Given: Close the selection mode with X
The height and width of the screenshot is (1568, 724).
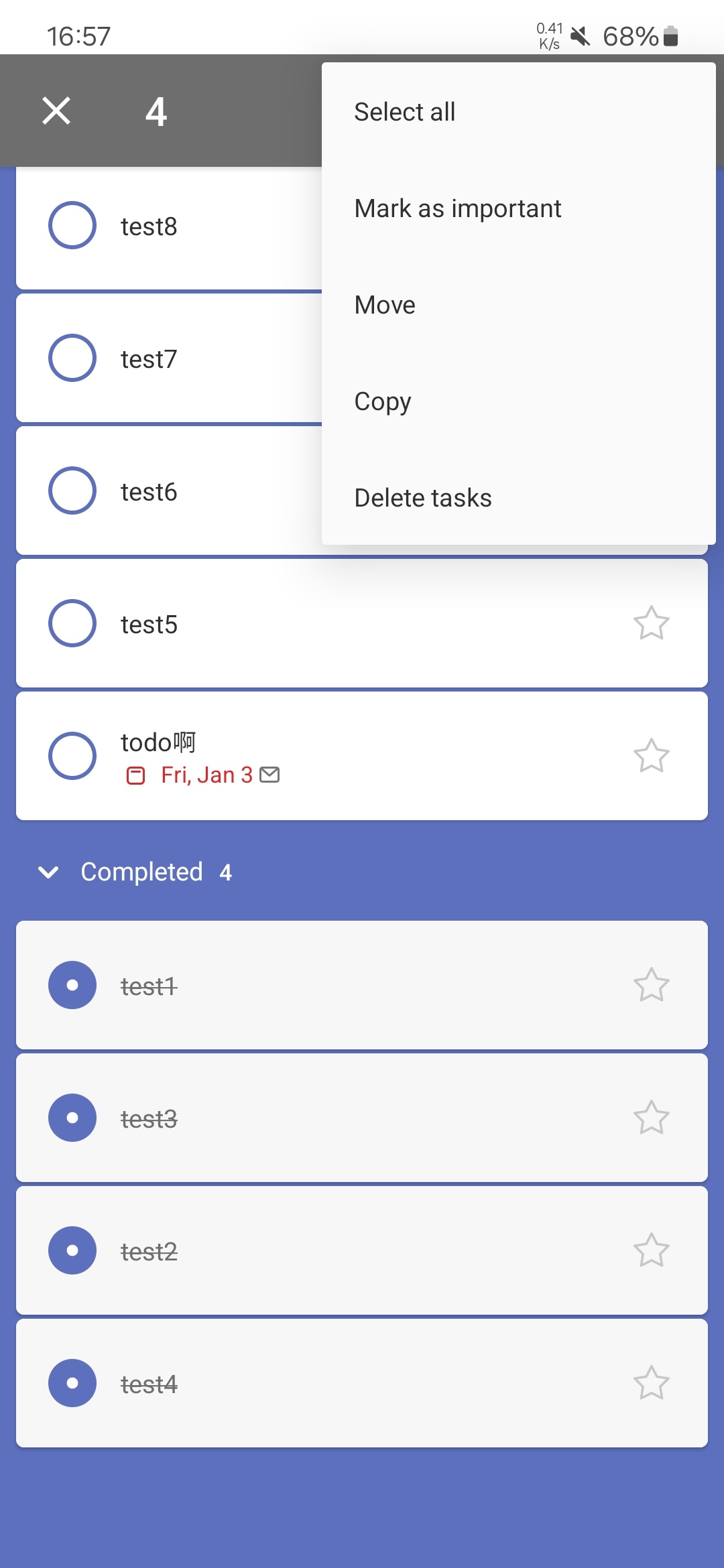Looking at the screenshot, I should point(56,111).
